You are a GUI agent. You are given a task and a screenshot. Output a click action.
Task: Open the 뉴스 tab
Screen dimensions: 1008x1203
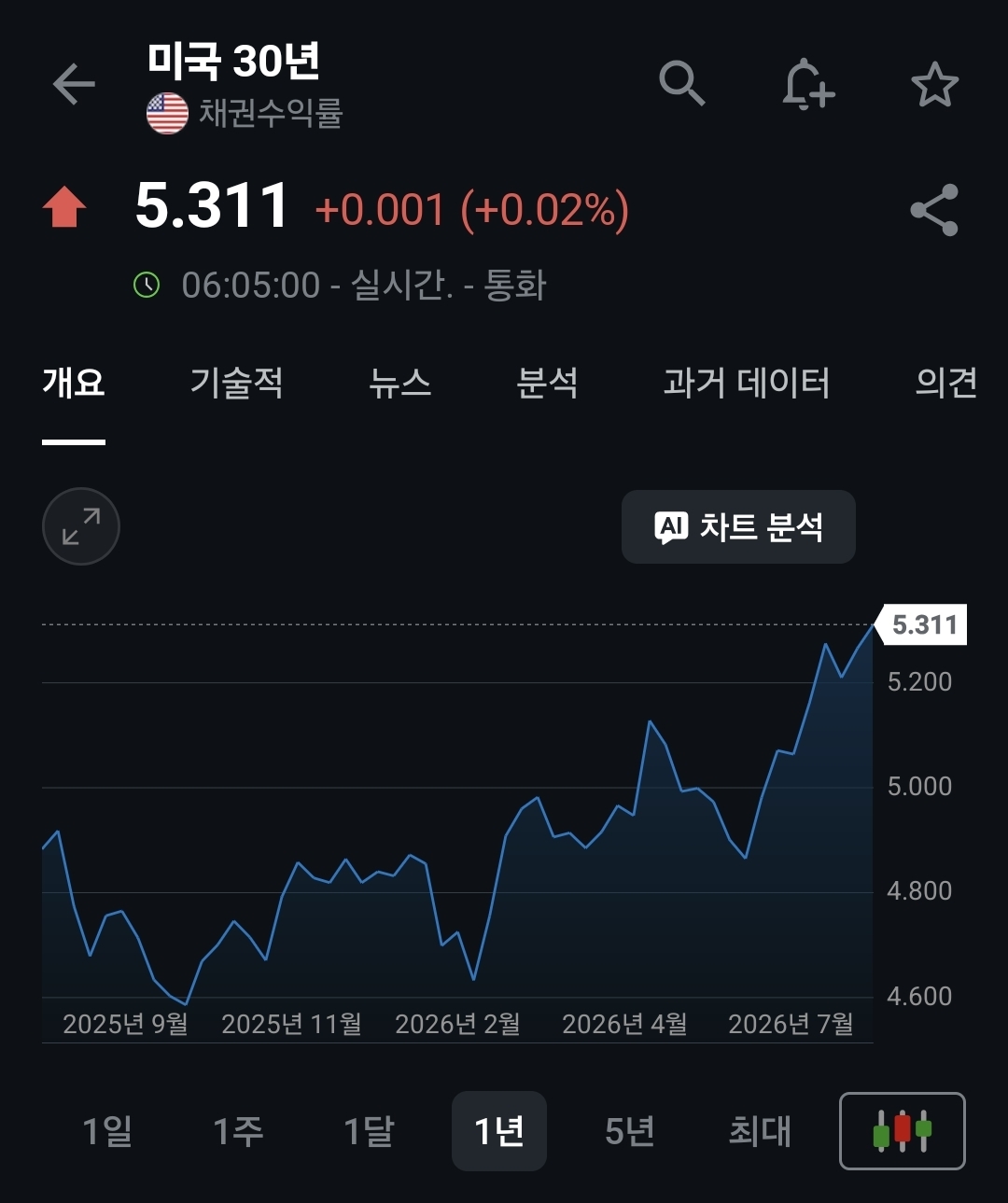point(400,383)
